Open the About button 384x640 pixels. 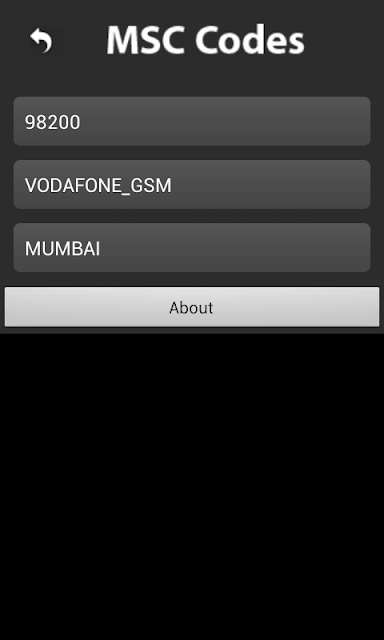click(192, 307)
